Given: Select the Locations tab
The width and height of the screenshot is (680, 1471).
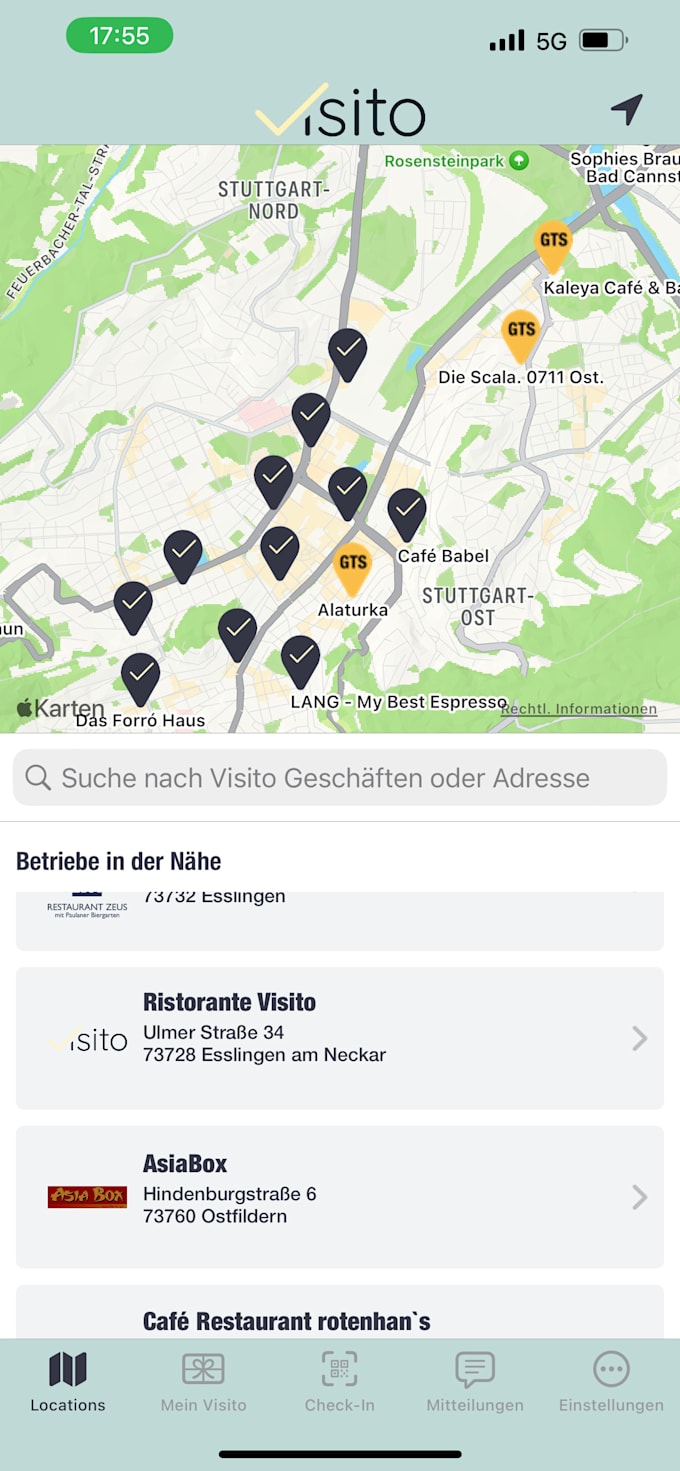Looking at the screenshot, I should click(x=68, y=1382).
